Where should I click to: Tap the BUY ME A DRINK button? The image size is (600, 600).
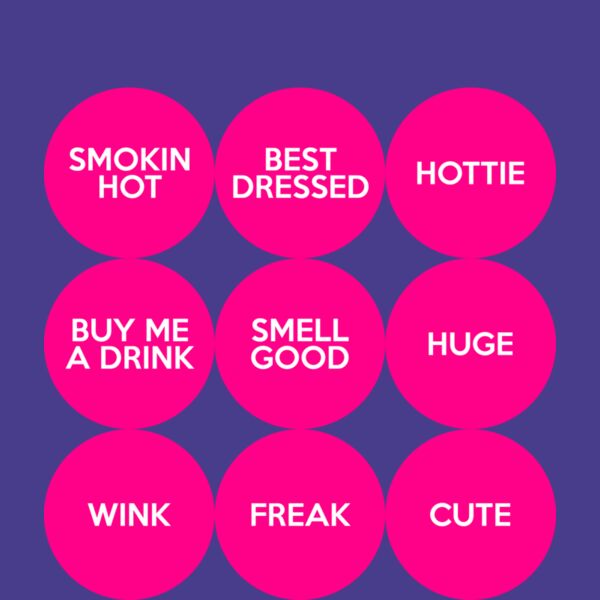(x=130, y=344)
